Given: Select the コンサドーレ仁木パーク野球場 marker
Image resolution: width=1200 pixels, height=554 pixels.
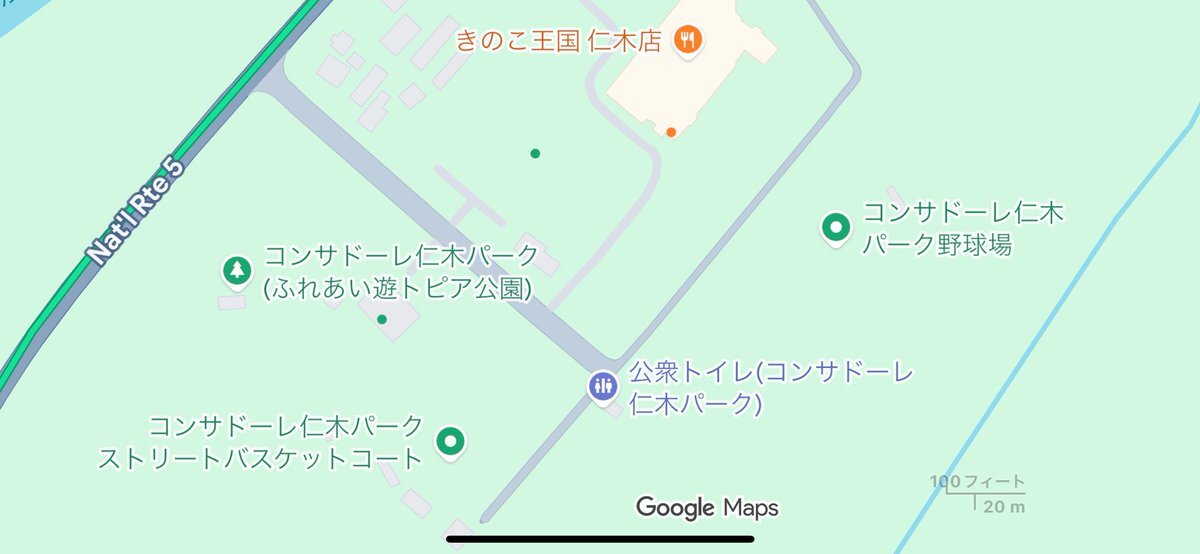Looking at the screenshot, I should [834, 228].
